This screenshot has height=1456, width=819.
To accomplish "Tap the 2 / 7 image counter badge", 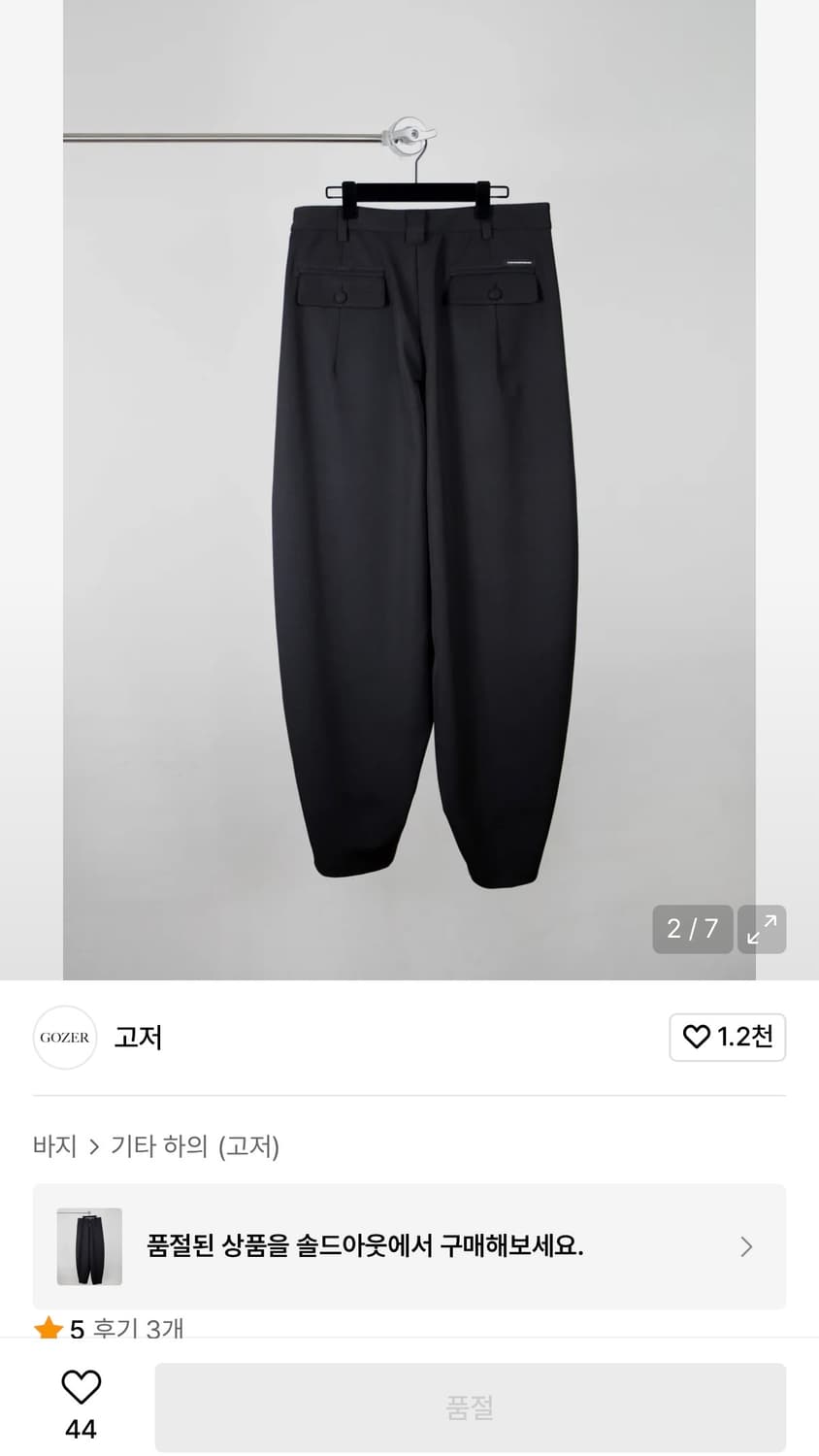I will click(692, 929).
